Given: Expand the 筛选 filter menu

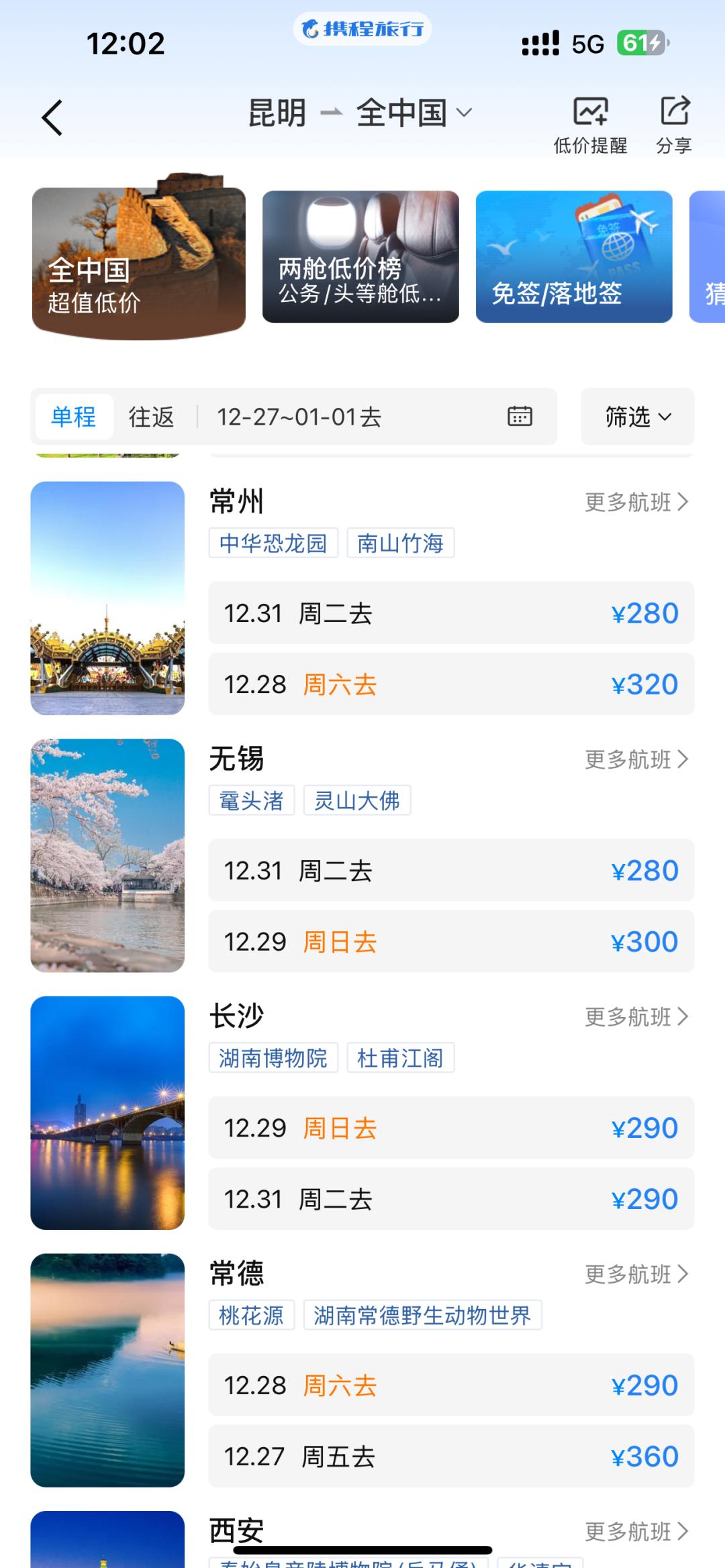Looking at the screenshot, I should [x=637, y=417].
